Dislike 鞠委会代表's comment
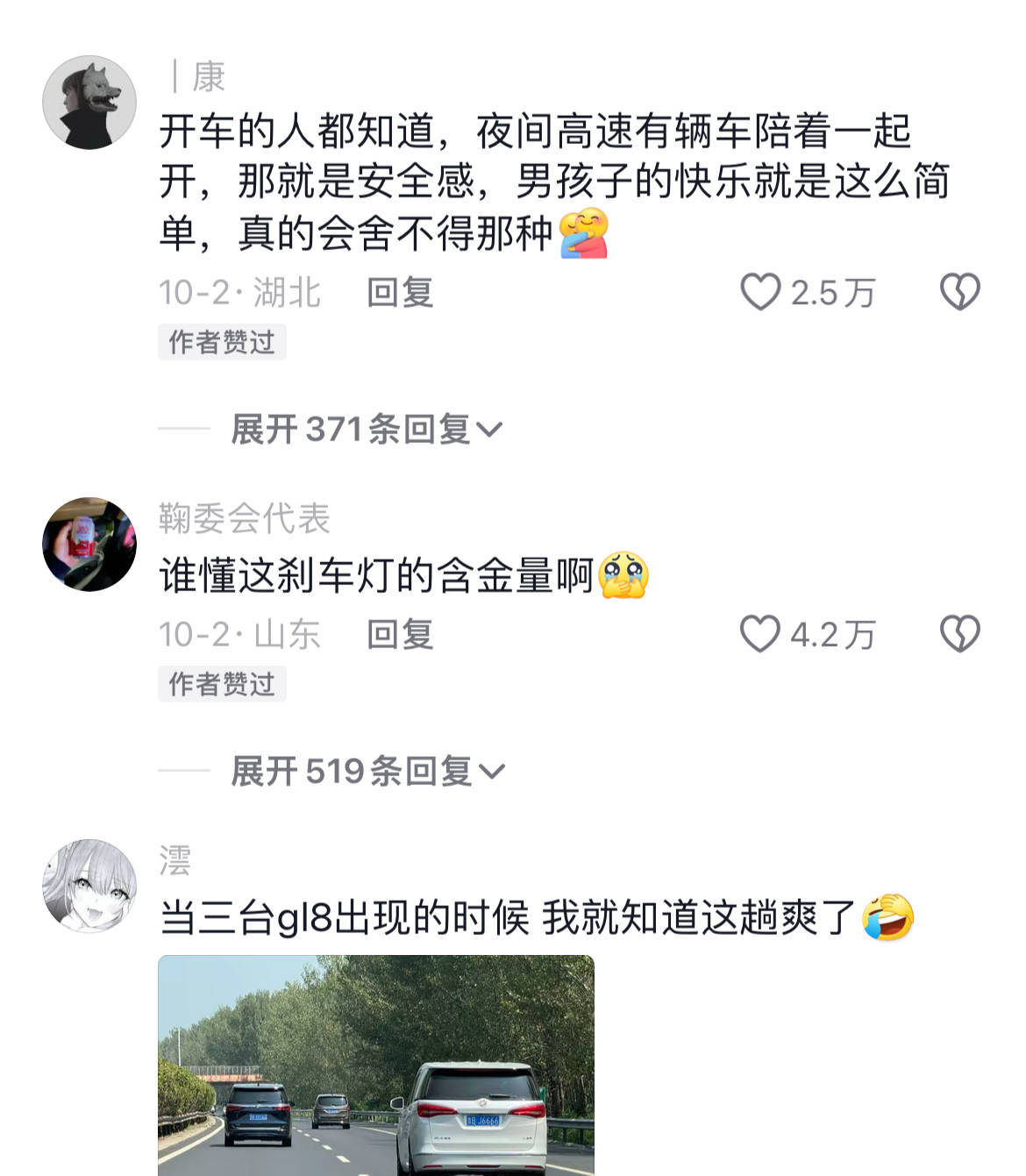 coord(959,634)
